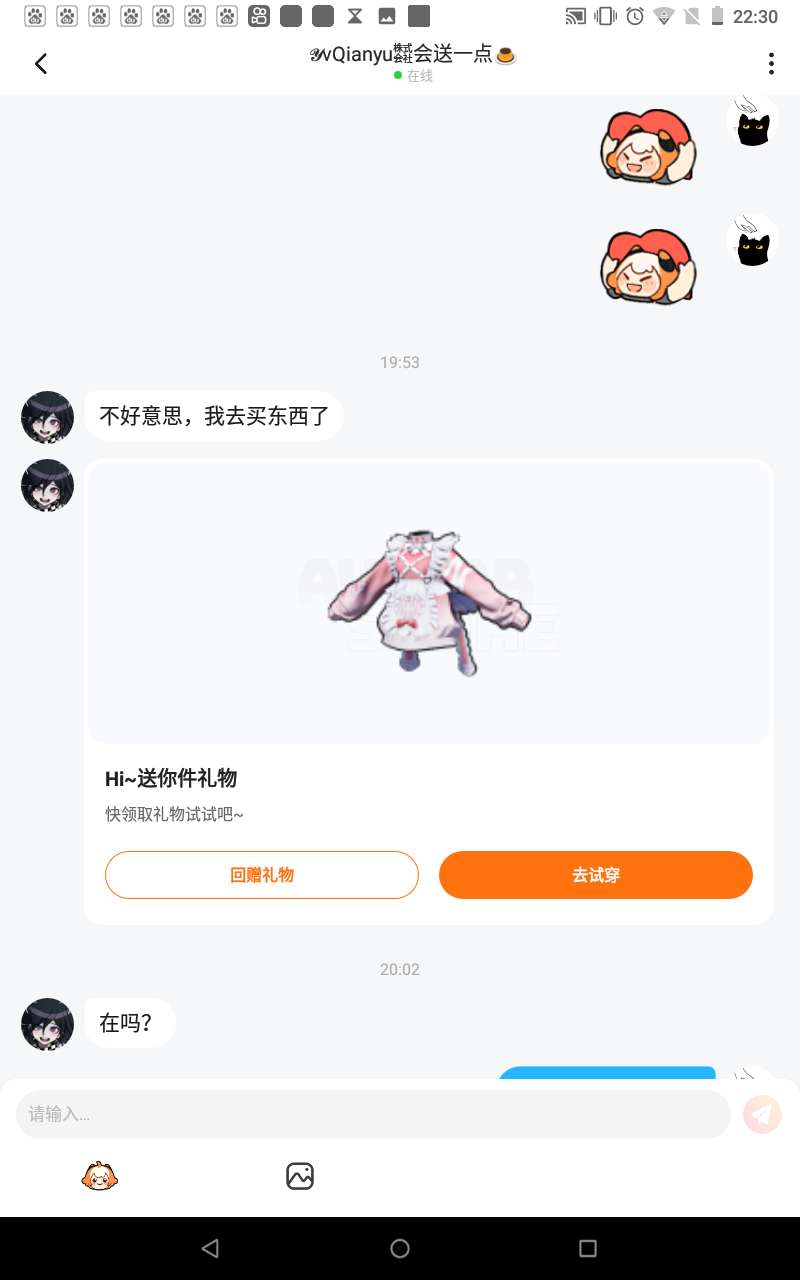This screenshot has height=1280, width=800.
Task: Go to the Android home screen
Action: pyautogui.click(x=400, y=1248)
